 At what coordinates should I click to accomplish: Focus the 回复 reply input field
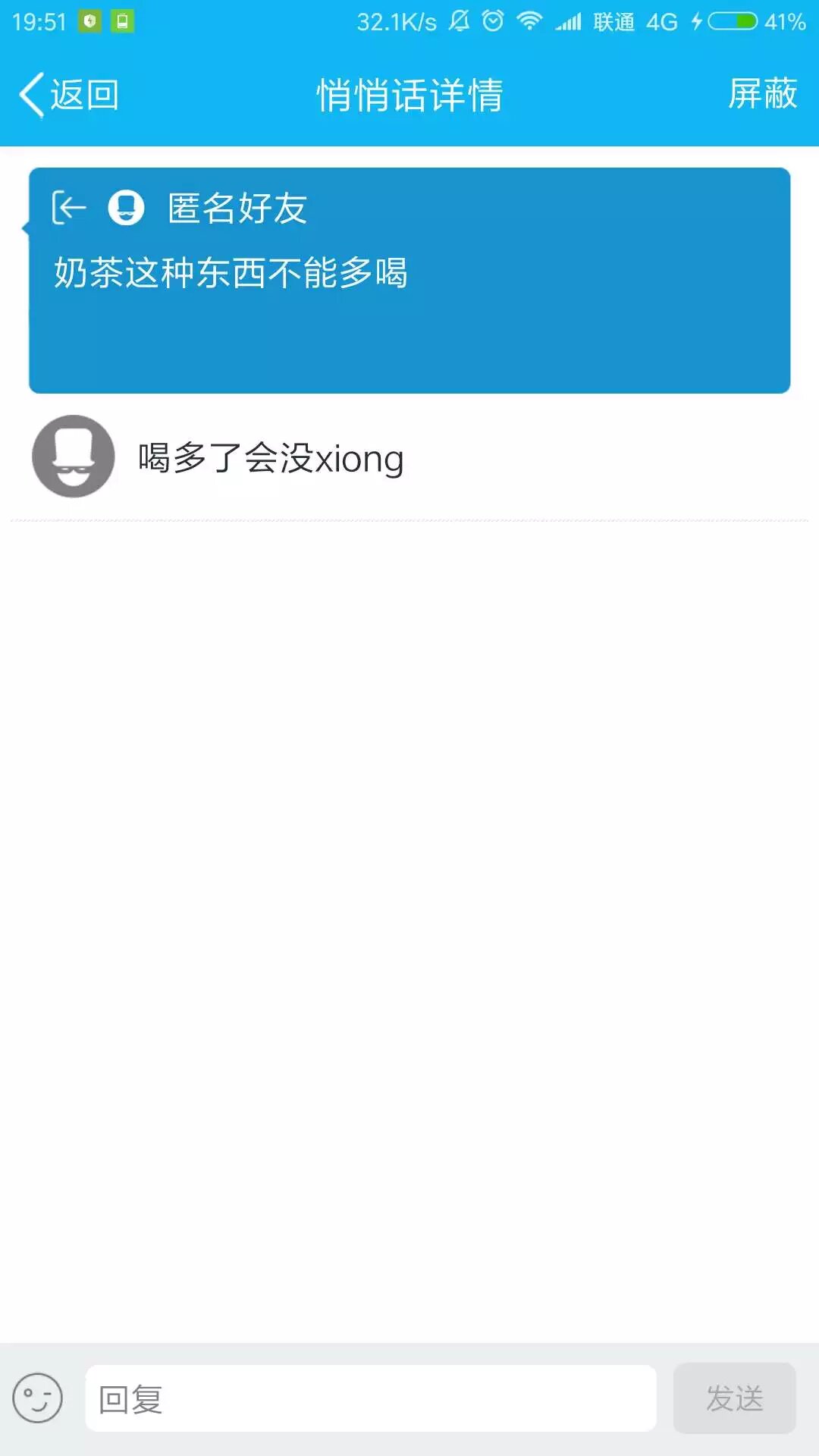pos(371,1398)
